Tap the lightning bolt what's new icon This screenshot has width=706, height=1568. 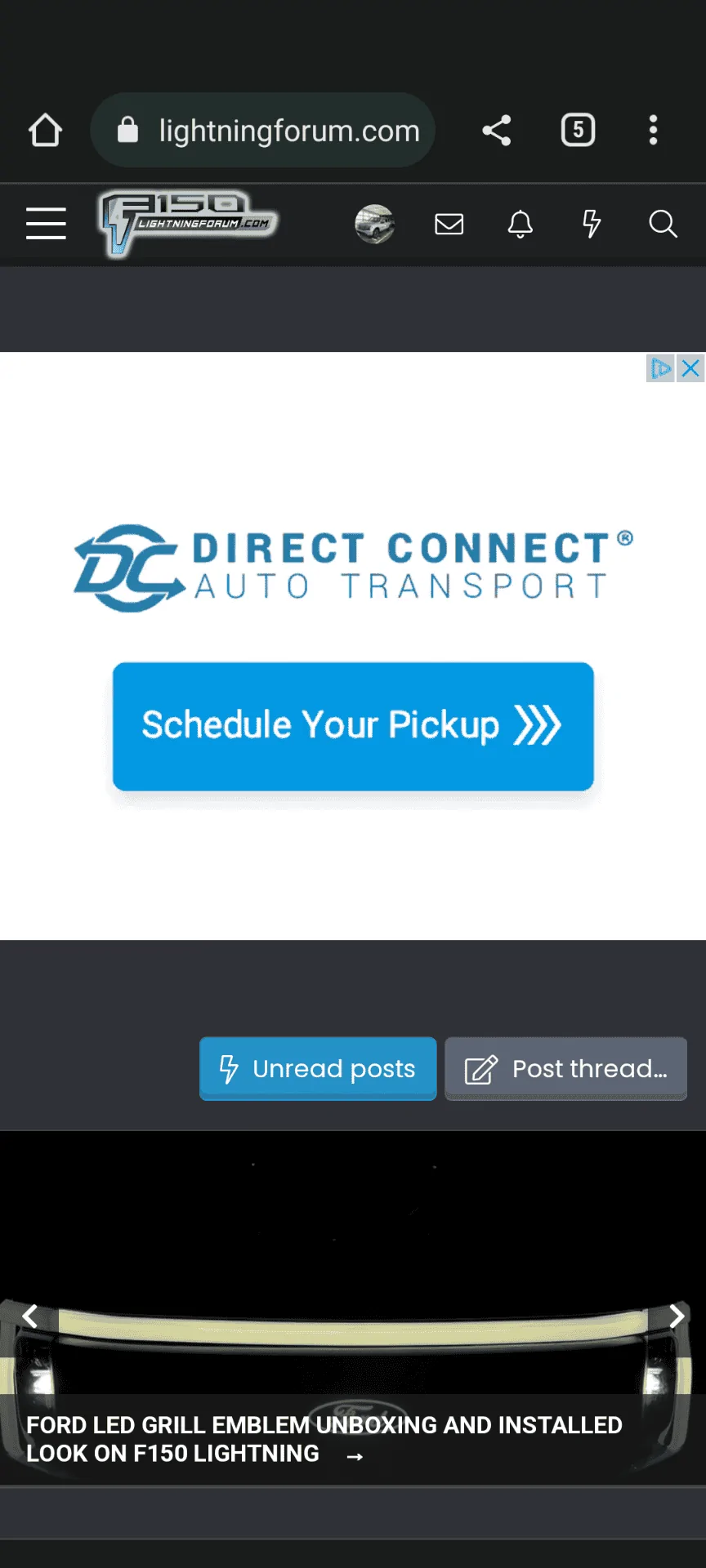592,224
